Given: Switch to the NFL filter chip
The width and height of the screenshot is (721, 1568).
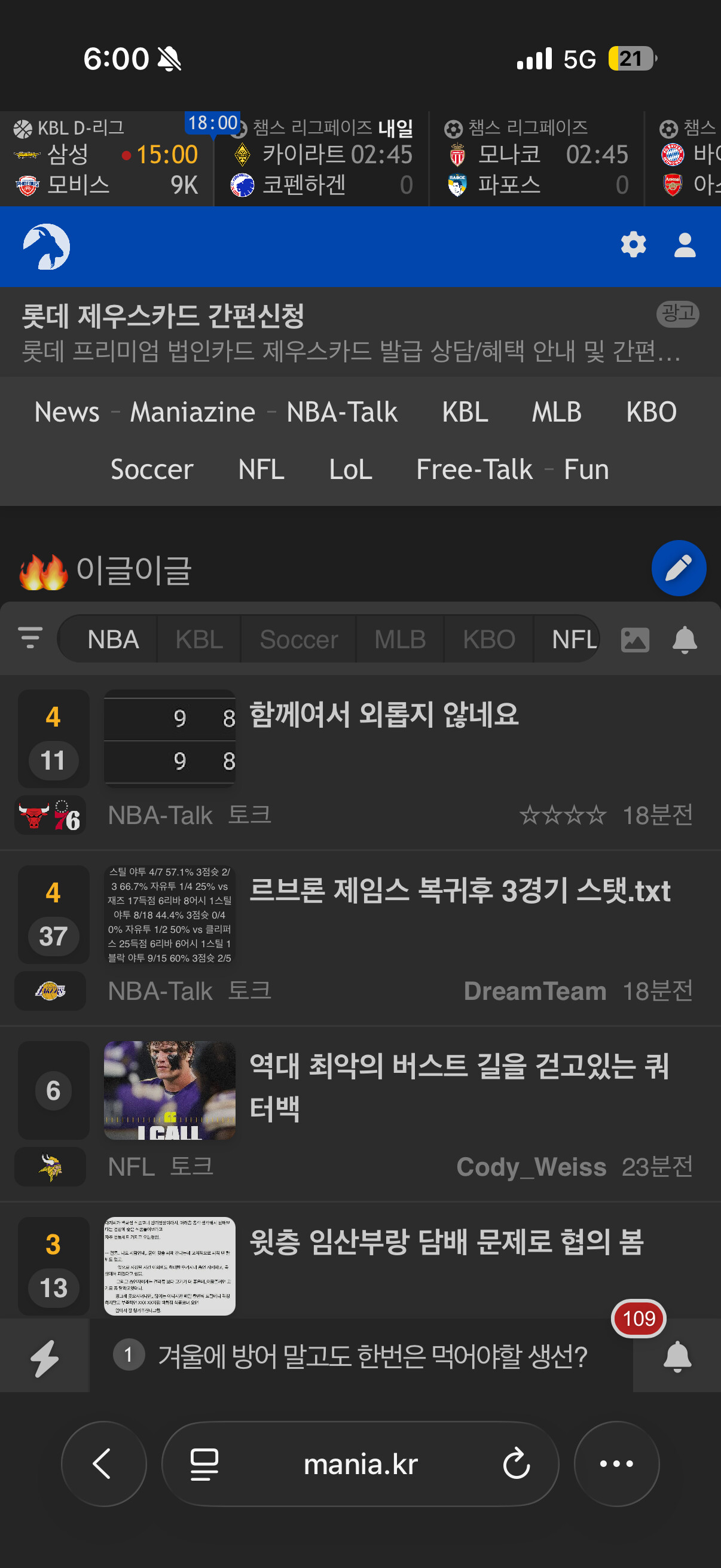Looking at the screenshot, I should pyautogui.click(x=573, y=639).
